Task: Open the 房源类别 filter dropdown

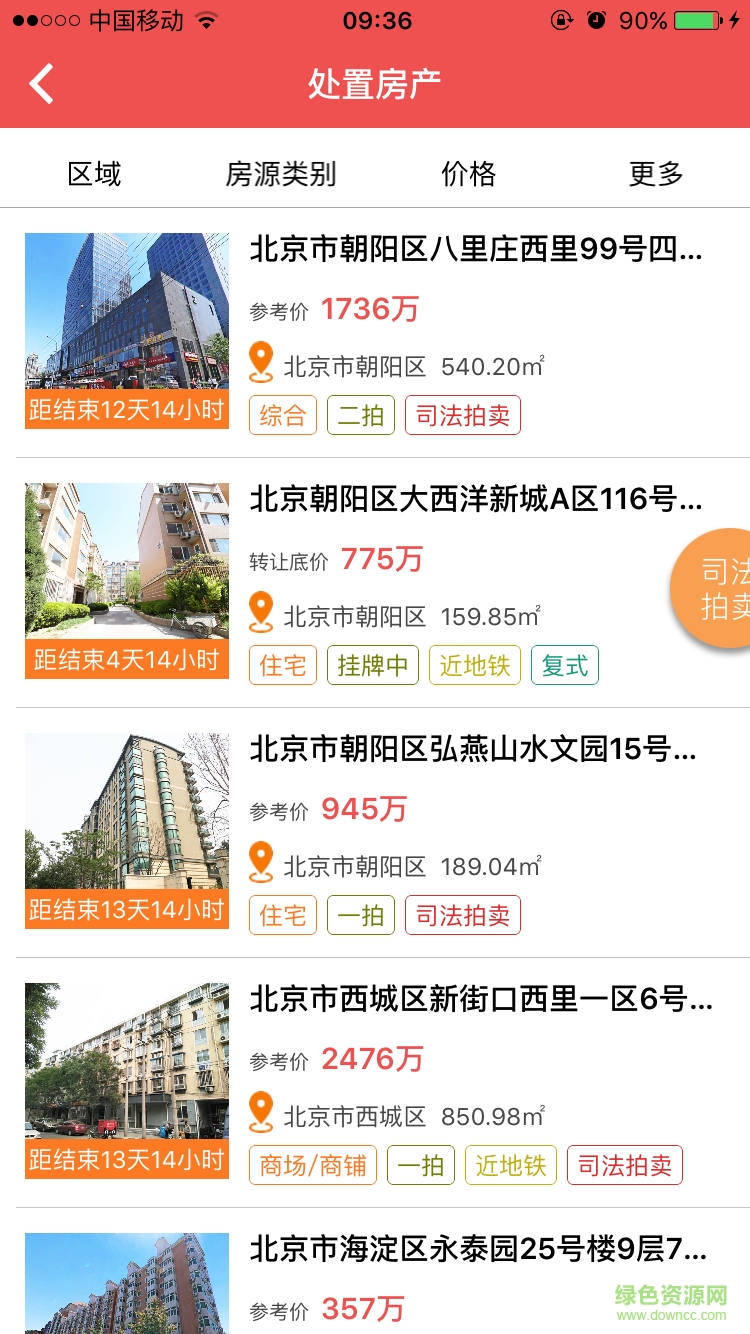Action: click(x=281, y=173)
